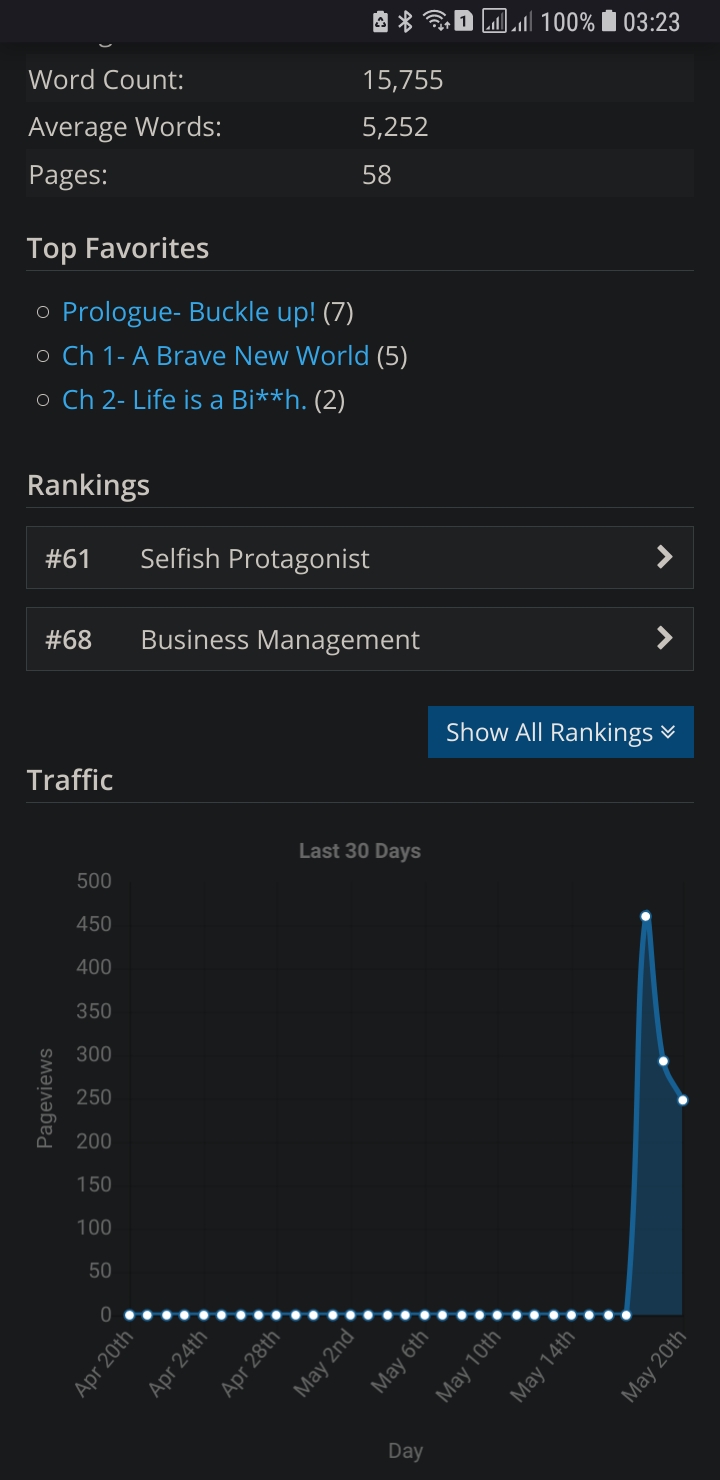Tap the mobile network signal icon

[x=495, y=20]
